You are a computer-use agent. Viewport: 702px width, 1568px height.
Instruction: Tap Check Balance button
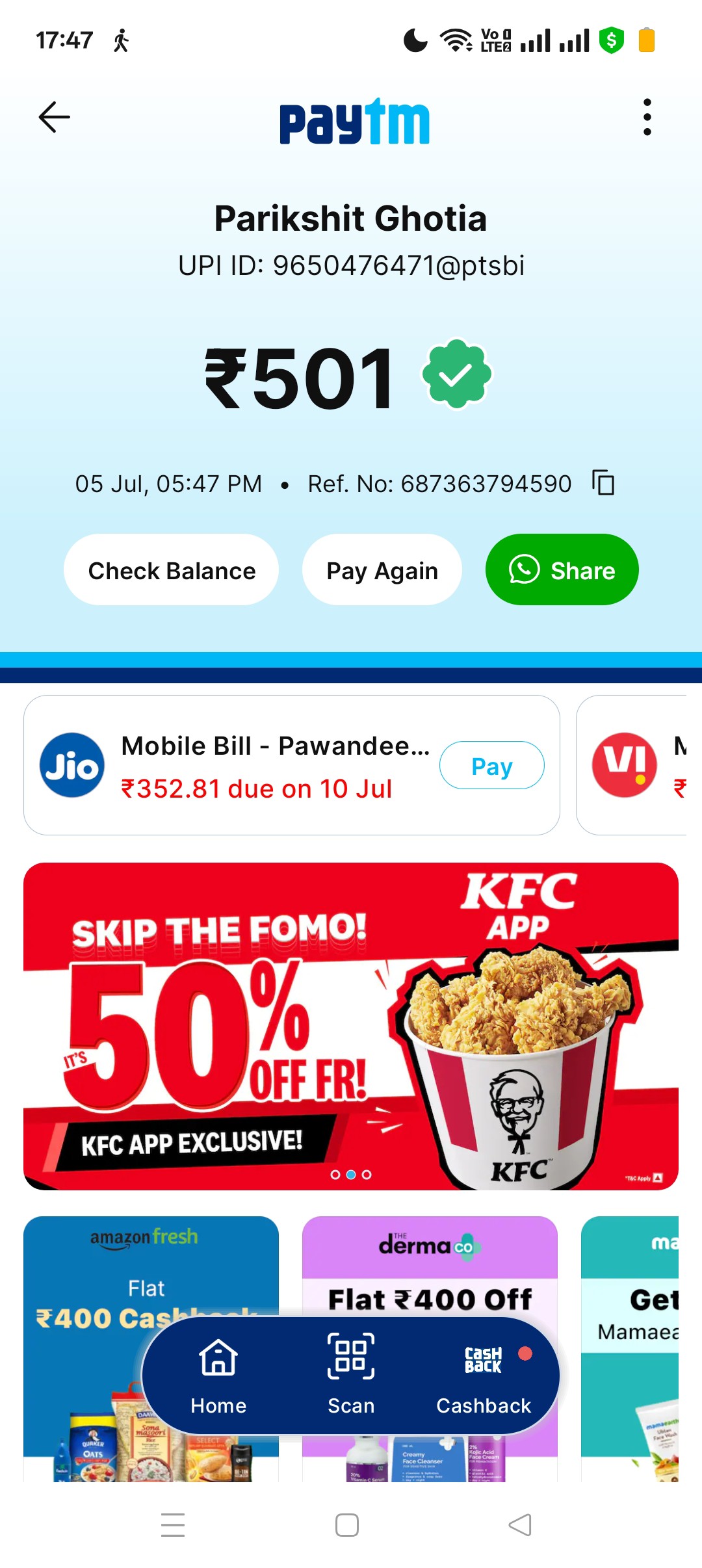172,570
